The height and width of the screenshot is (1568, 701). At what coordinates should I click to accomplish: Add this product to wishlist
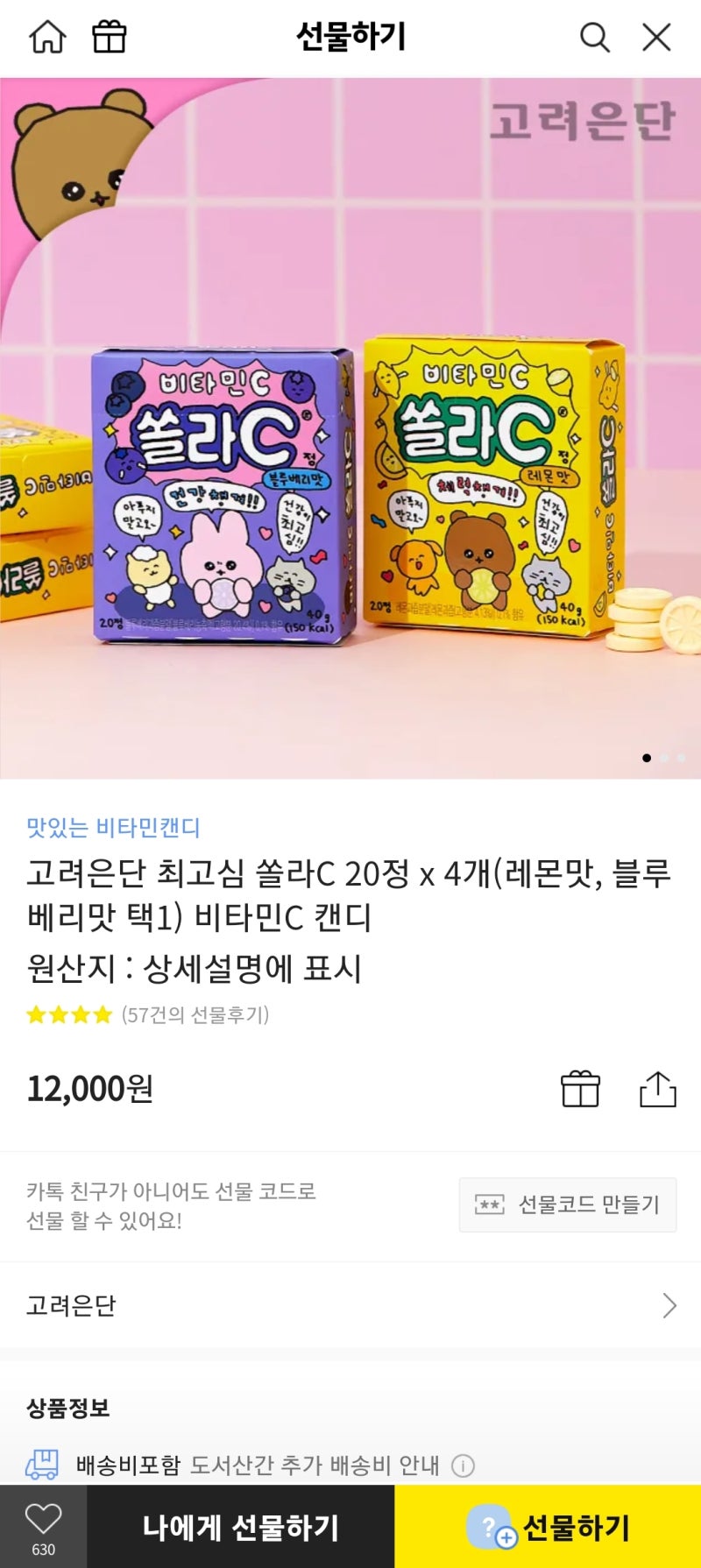click(x=43, y=1527)
